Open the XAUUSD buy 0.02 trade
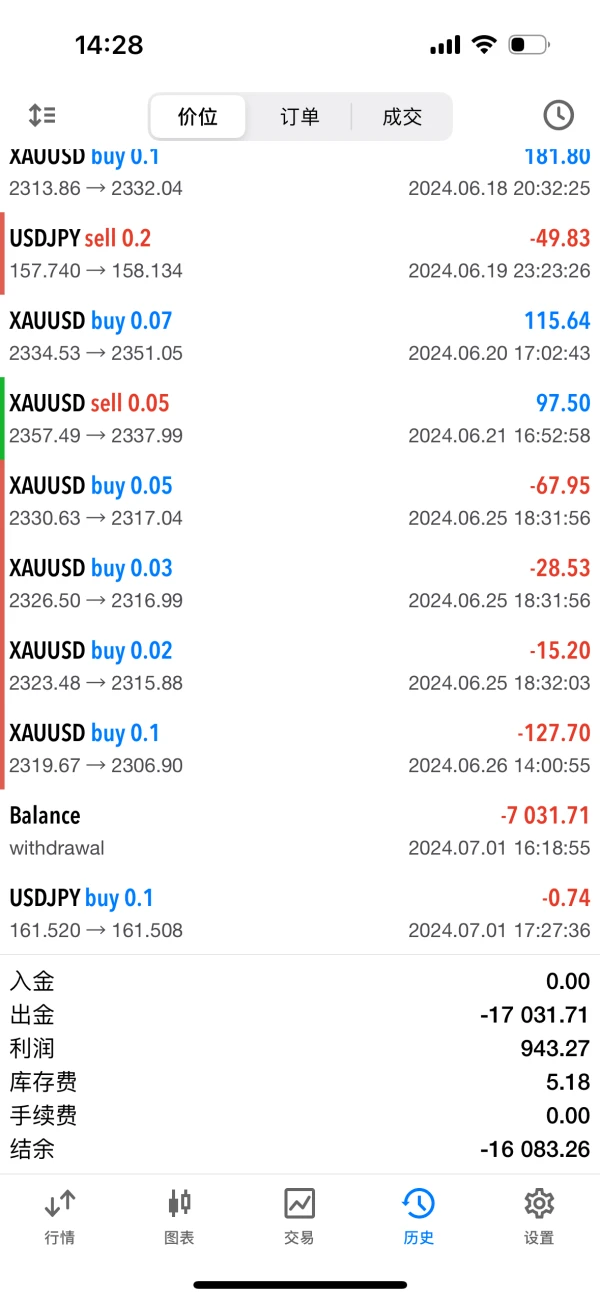This screenshot has height=1301, width=600. pyautogui.click(x=300, y=666)
